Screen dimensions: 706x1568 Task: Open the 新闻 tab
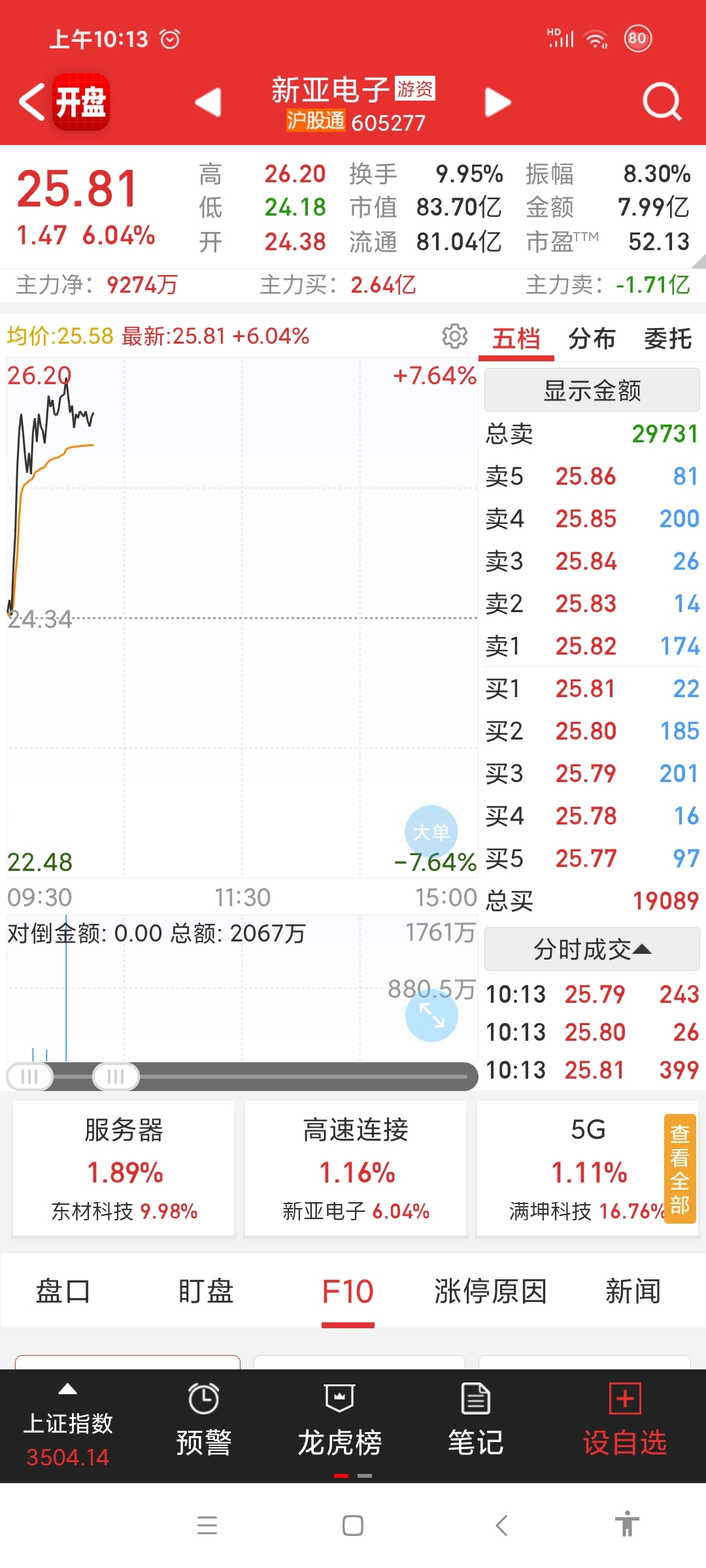pos(633,1291)
